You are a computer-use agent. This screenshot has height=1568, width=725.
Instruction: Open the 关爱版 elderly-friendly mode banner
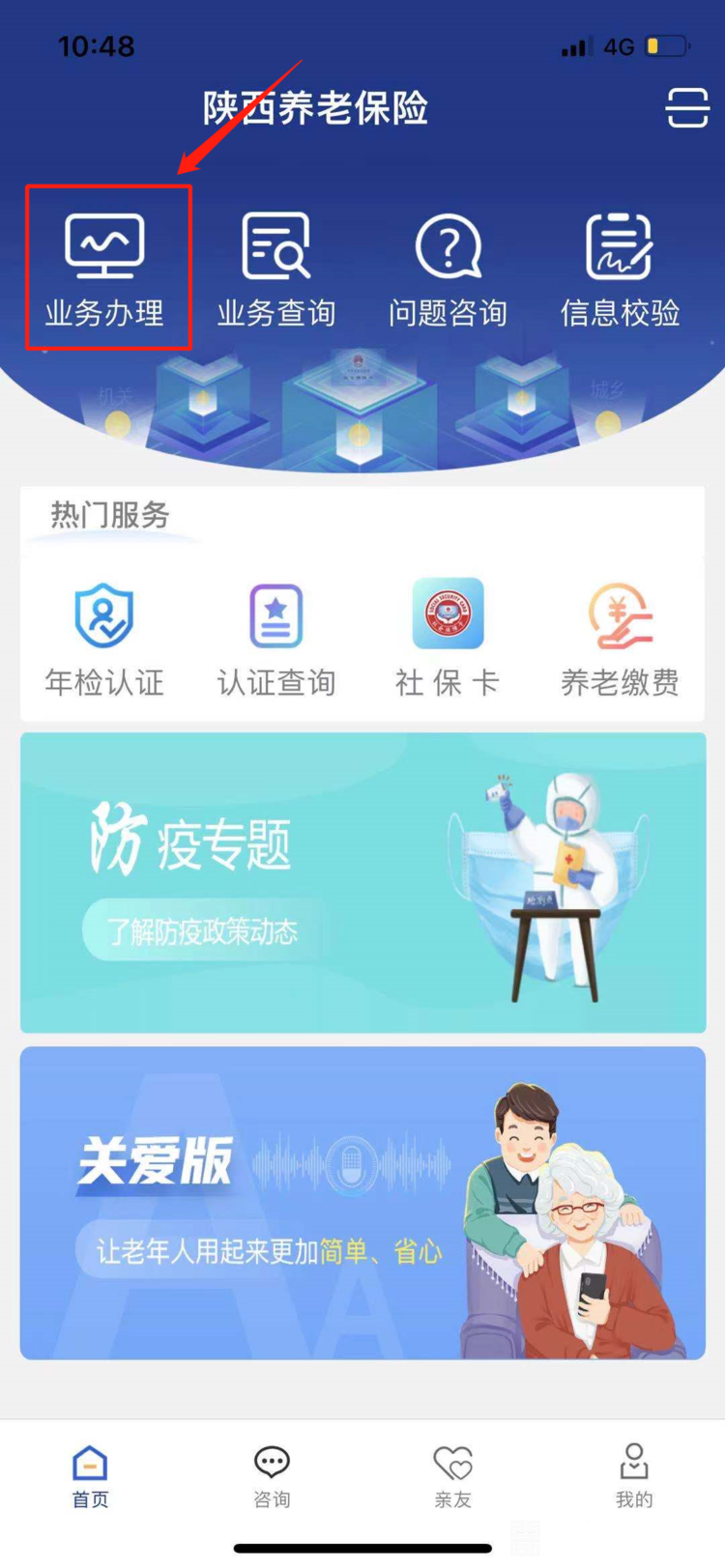coord(362,1203)
